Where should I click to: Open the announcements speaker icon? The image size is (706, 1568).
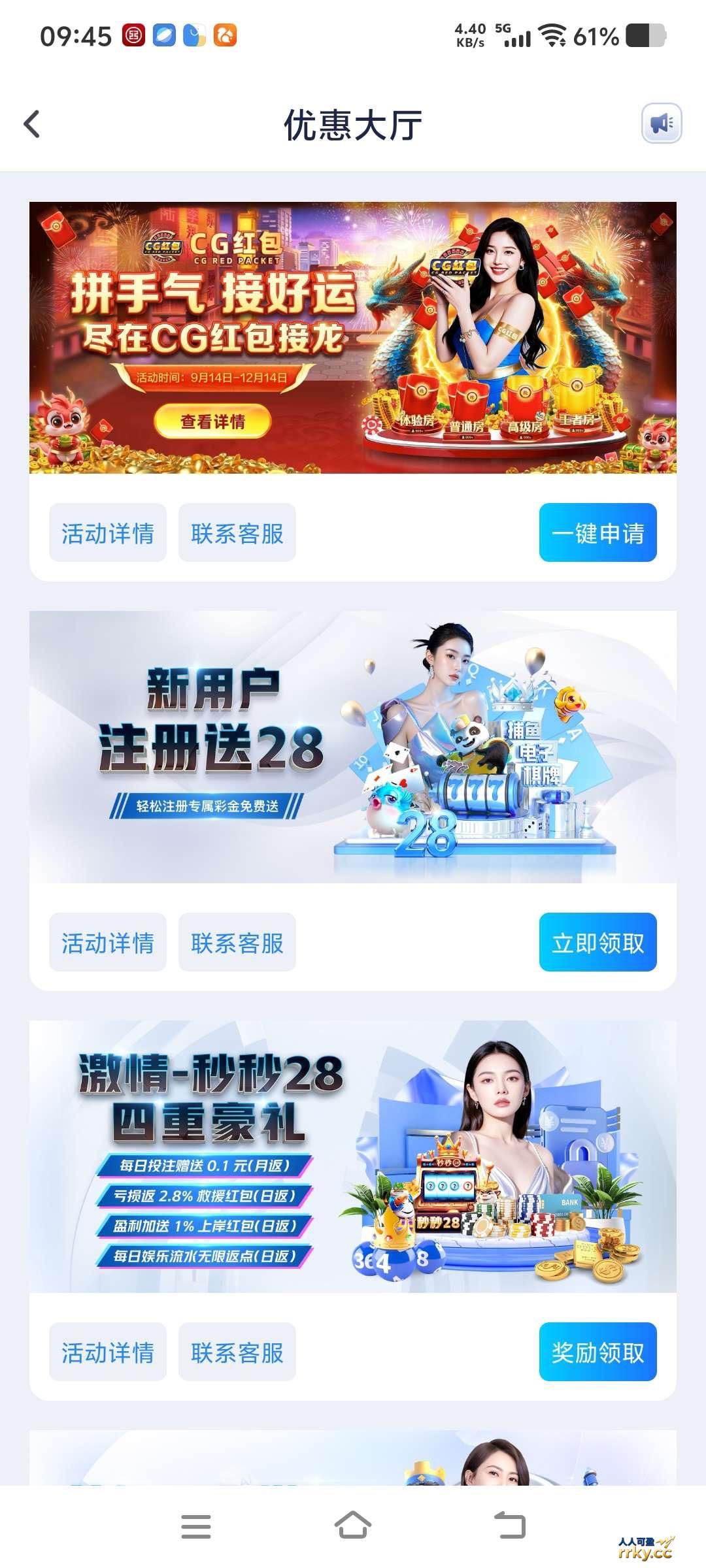tap(661, 123)
